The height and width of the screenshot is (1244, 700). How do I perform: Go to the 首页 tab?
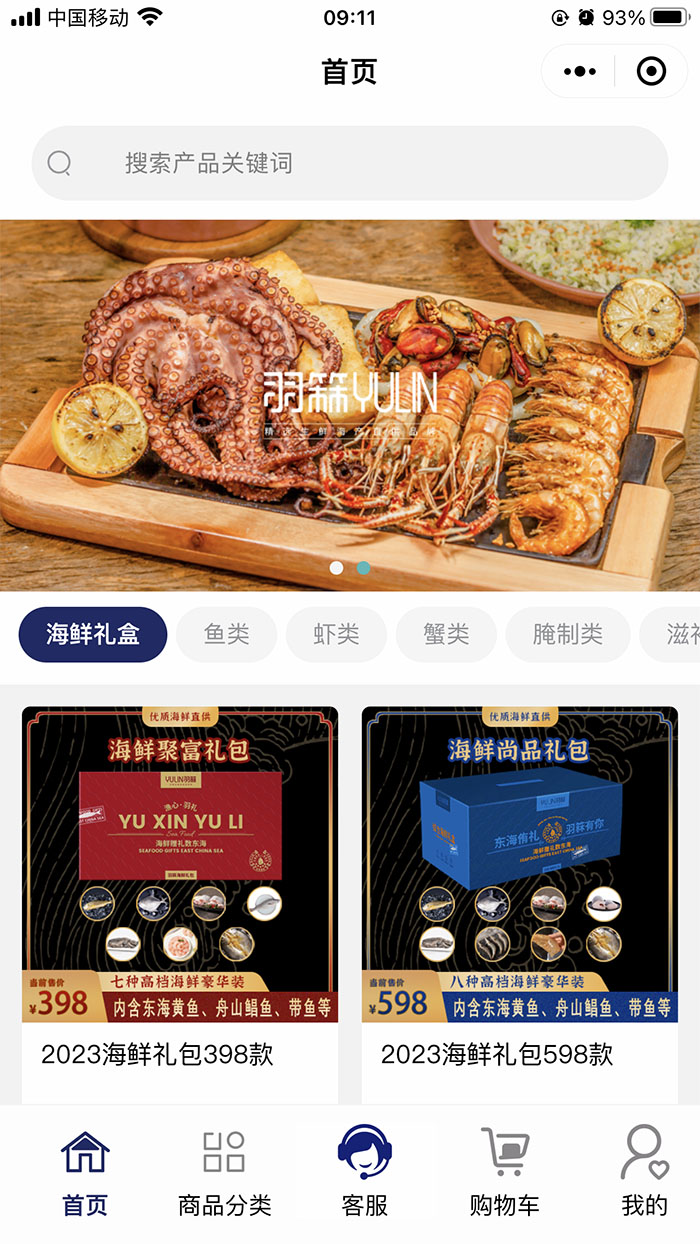pyautogui.click(x=85, y=1172)
